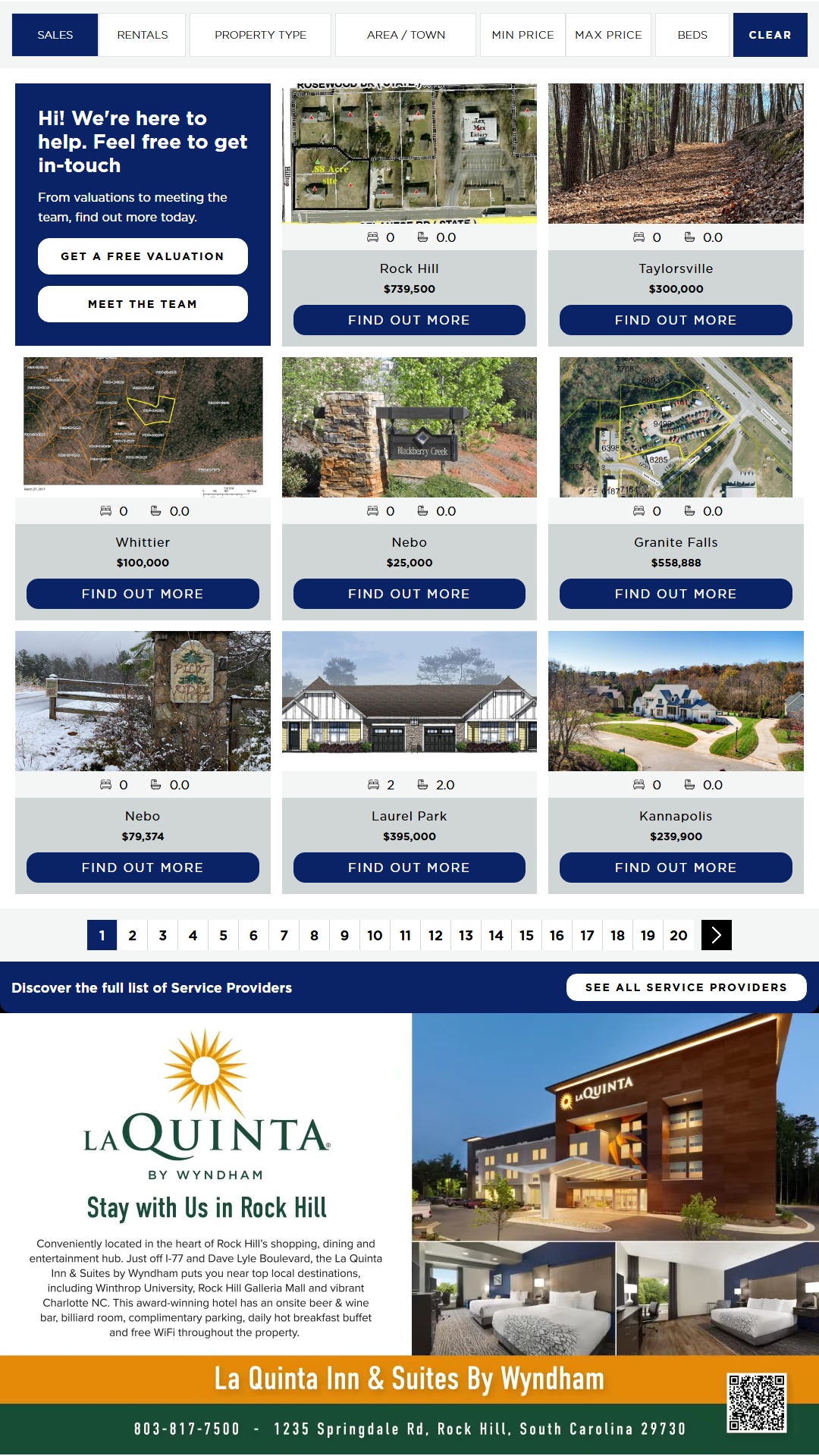819x1456 pixels.
Task: Switch to the Rentals tab
Action: pyautogui.click(x=143, y=35)
